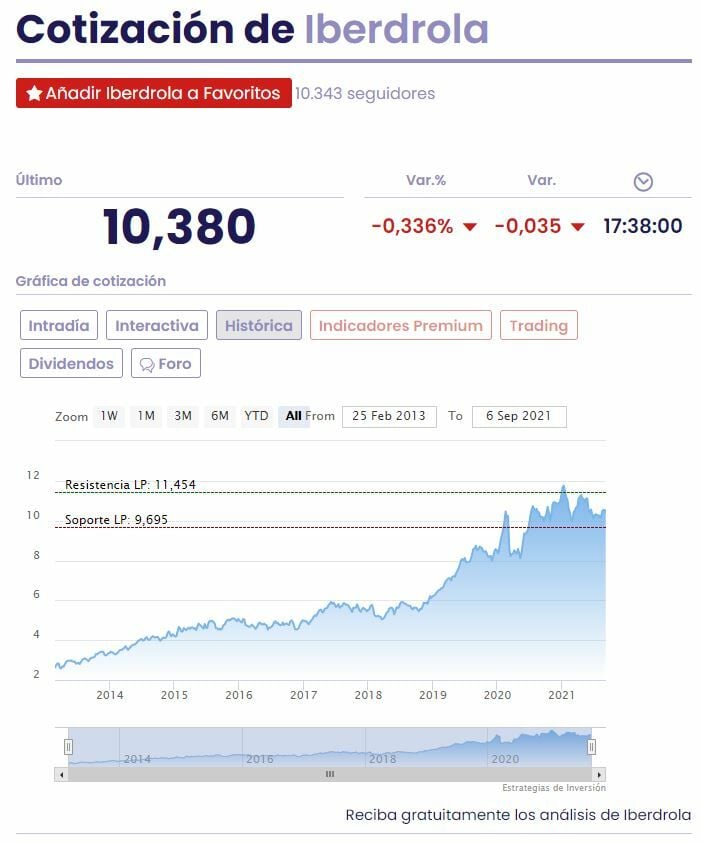
Task: Open Reciba gratuitamente los análisis de Iberdrola
Action: pyautogui.click(x=518, y=815)
